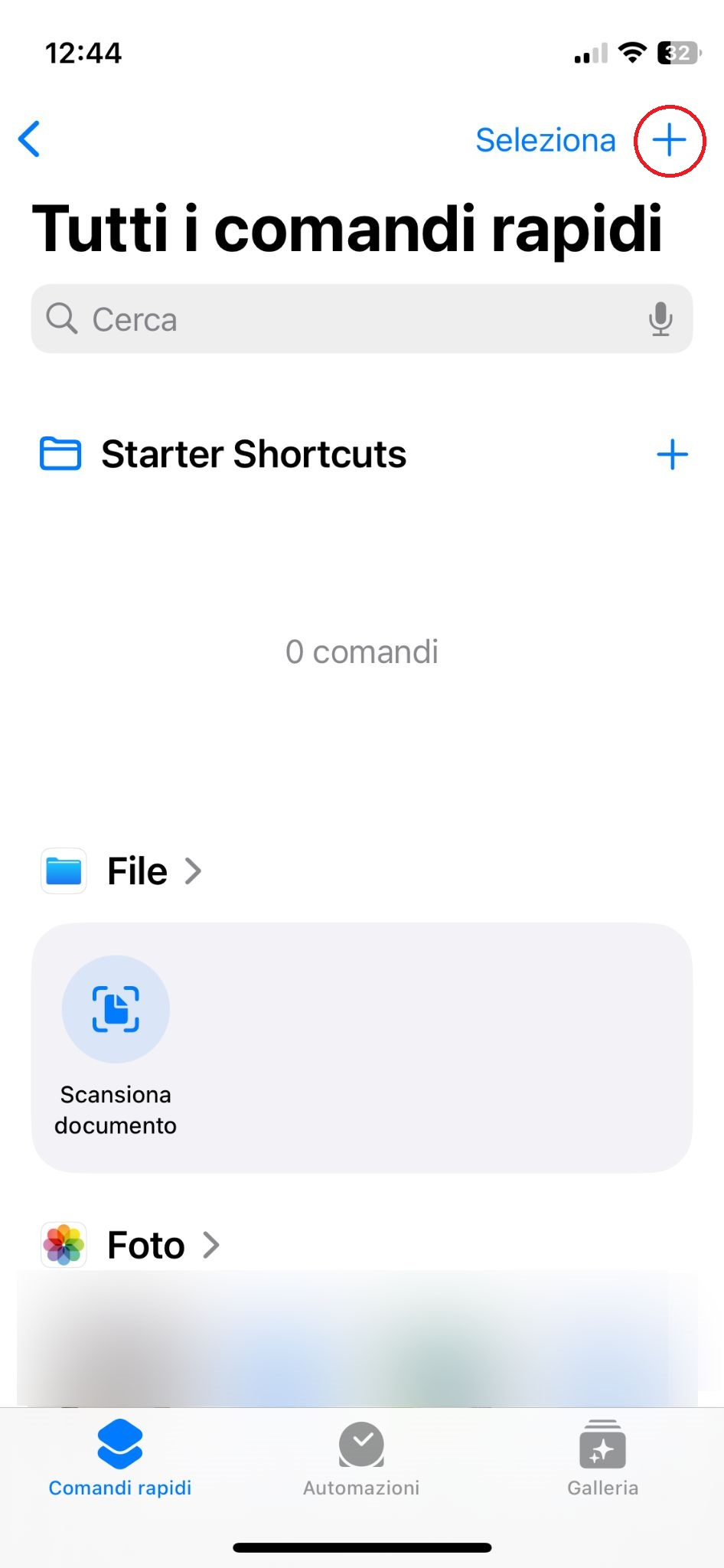Open the Cerca search field

361,319
